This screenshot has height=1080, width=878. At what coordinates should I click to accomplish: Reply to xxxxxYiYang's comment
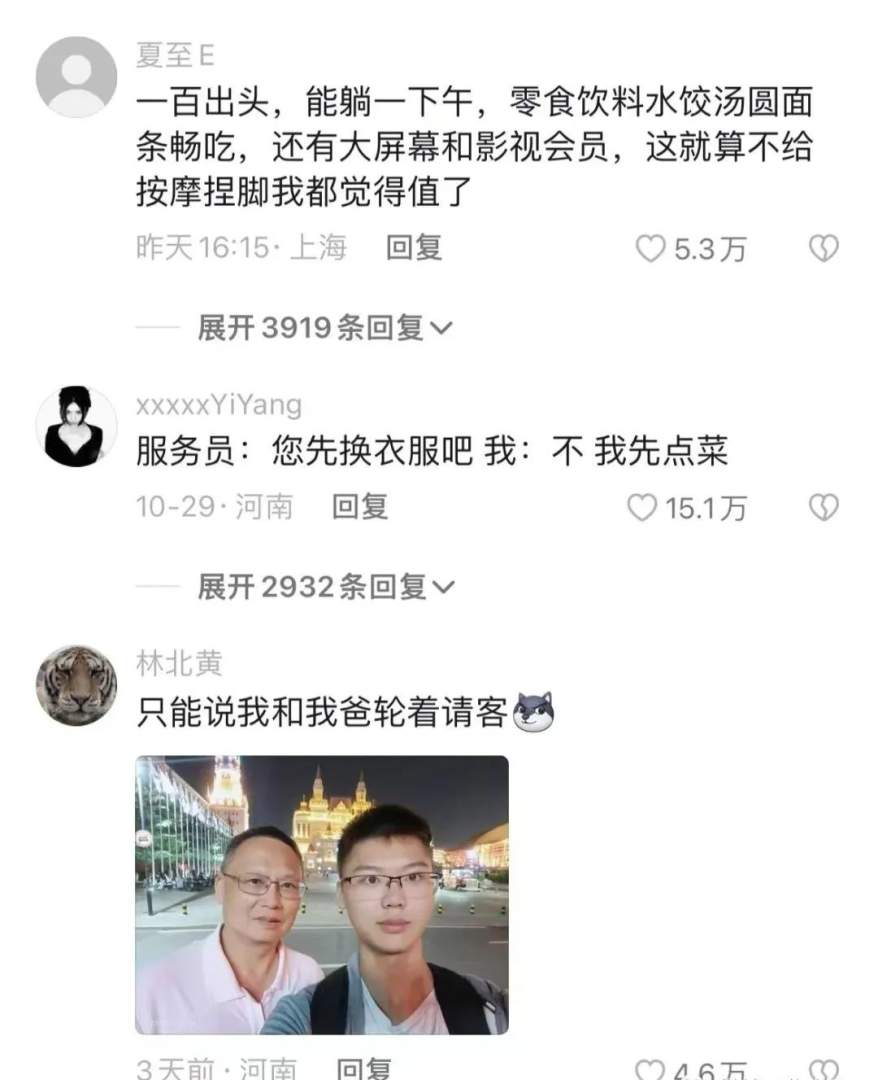[x=360, y=507]
